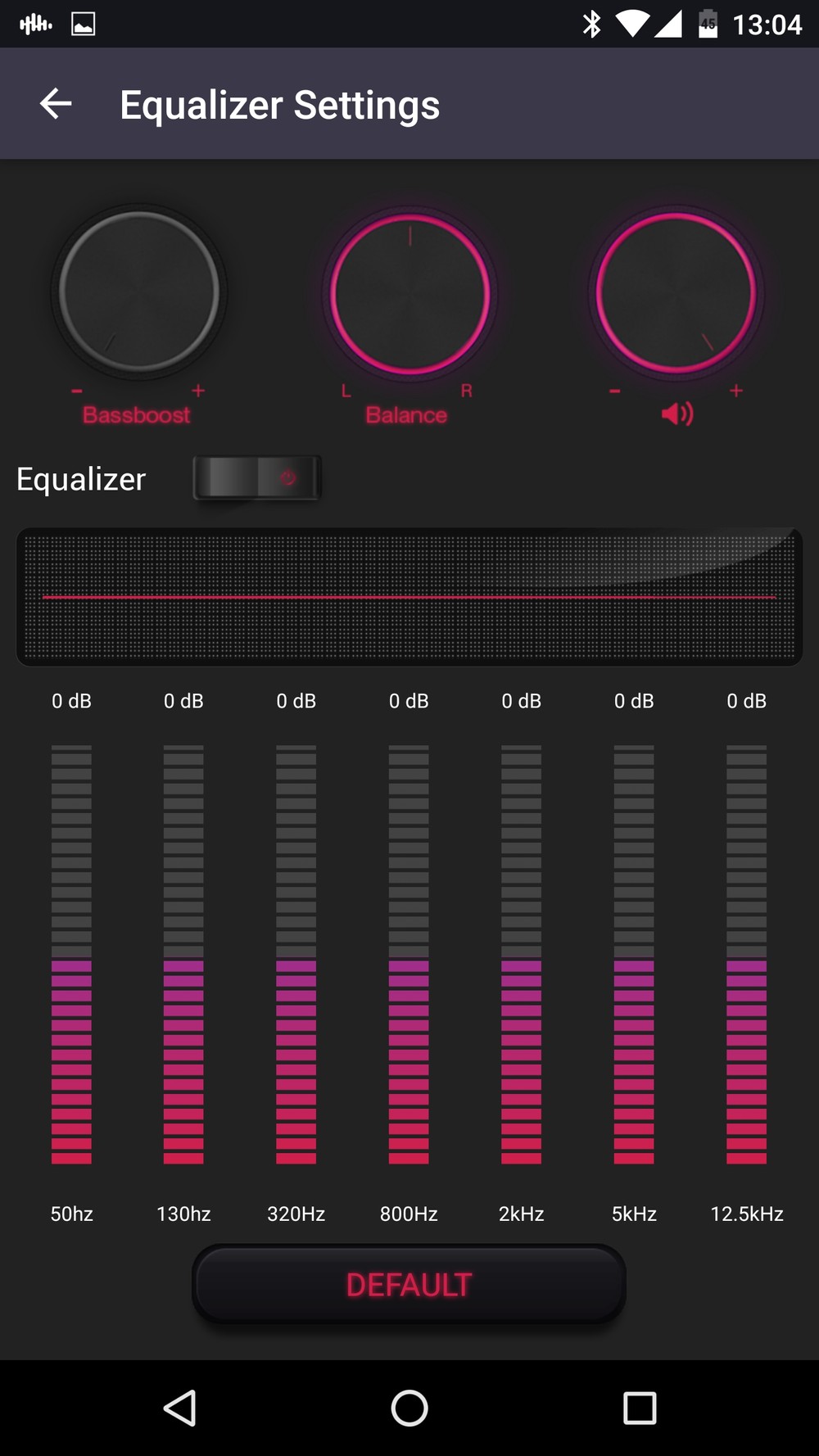Tap the 800Hz band slider
The width and height of the screenshot is (819, 1456).
[x=409, y=954]
